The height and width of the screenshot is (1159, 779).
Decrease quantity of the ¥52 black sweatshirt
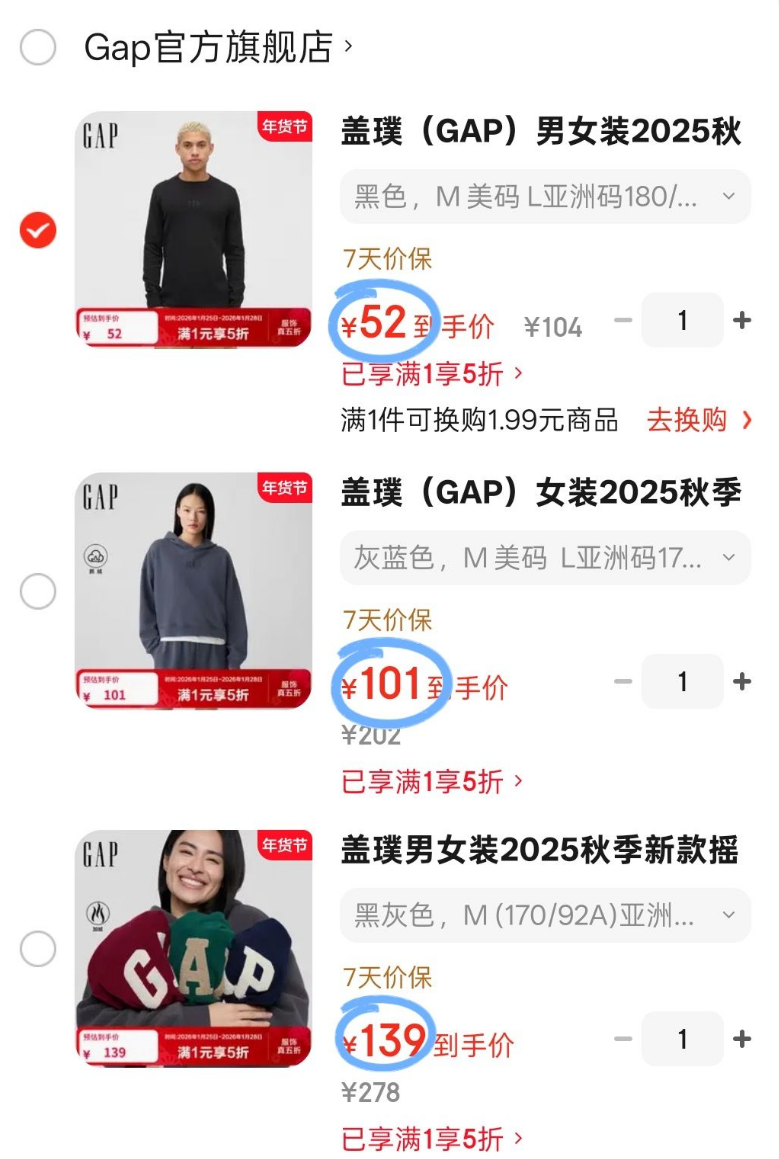(623, 321)
